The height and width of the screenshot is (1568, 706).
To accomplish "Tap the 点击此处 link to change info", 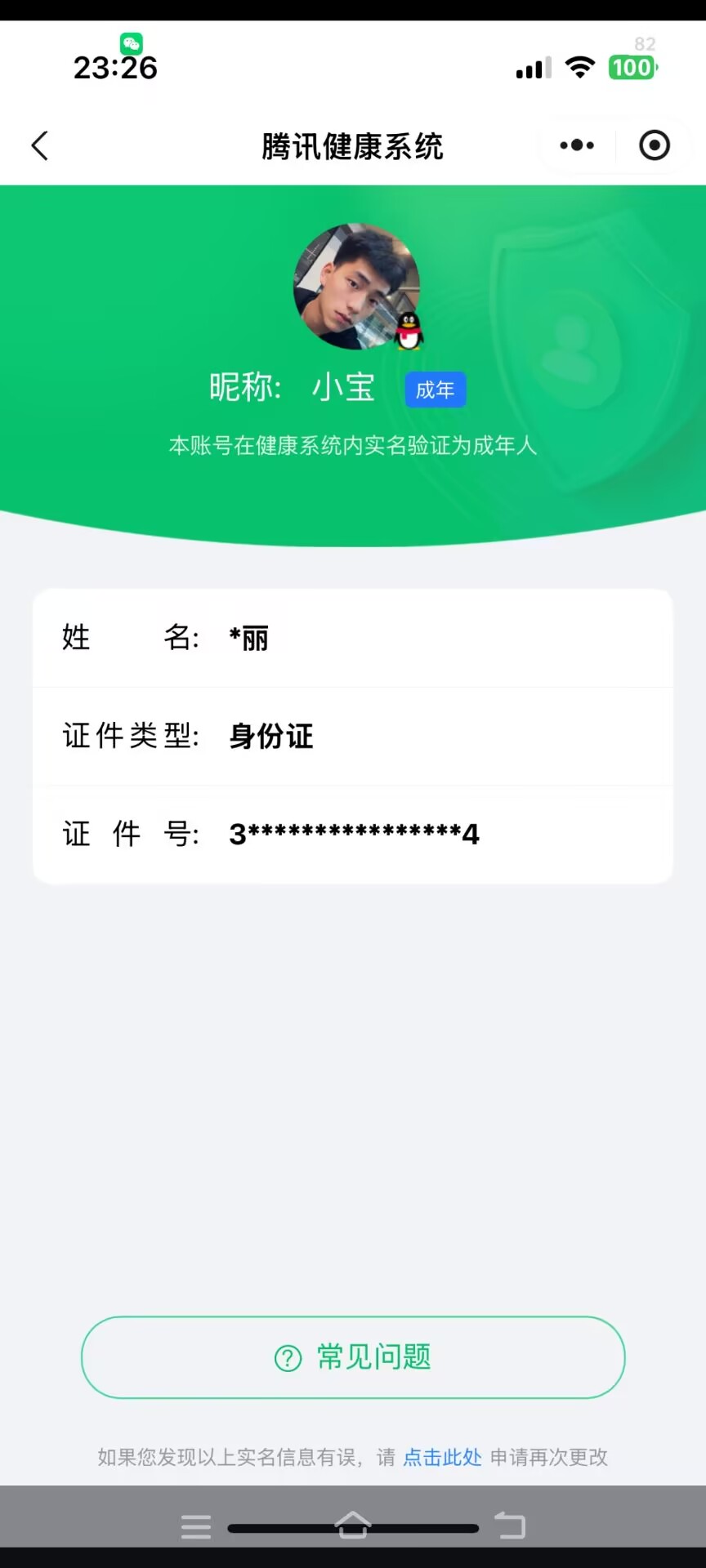I will click(442, 1457).
